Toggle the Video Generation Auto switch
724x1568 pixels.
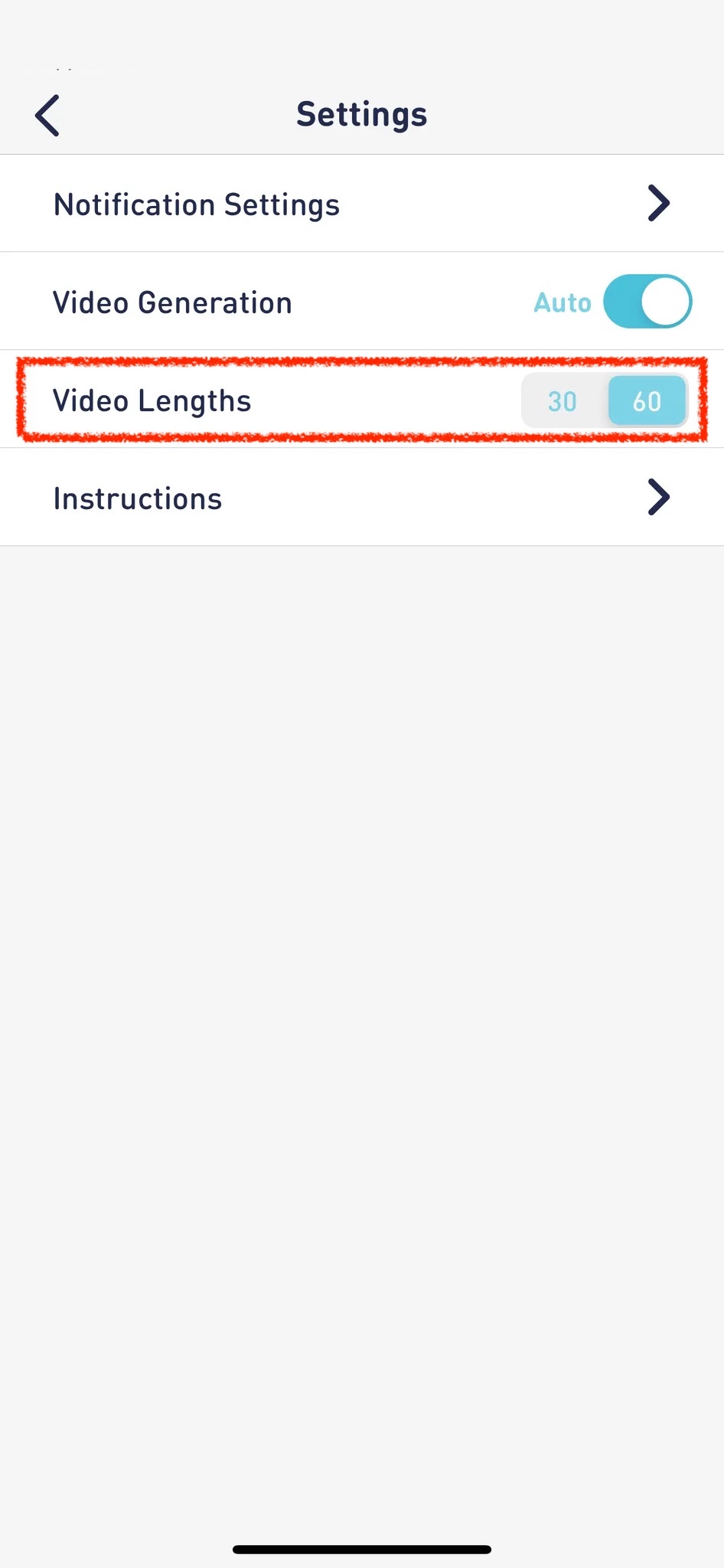pyautogui.click(x=647, y=302)
